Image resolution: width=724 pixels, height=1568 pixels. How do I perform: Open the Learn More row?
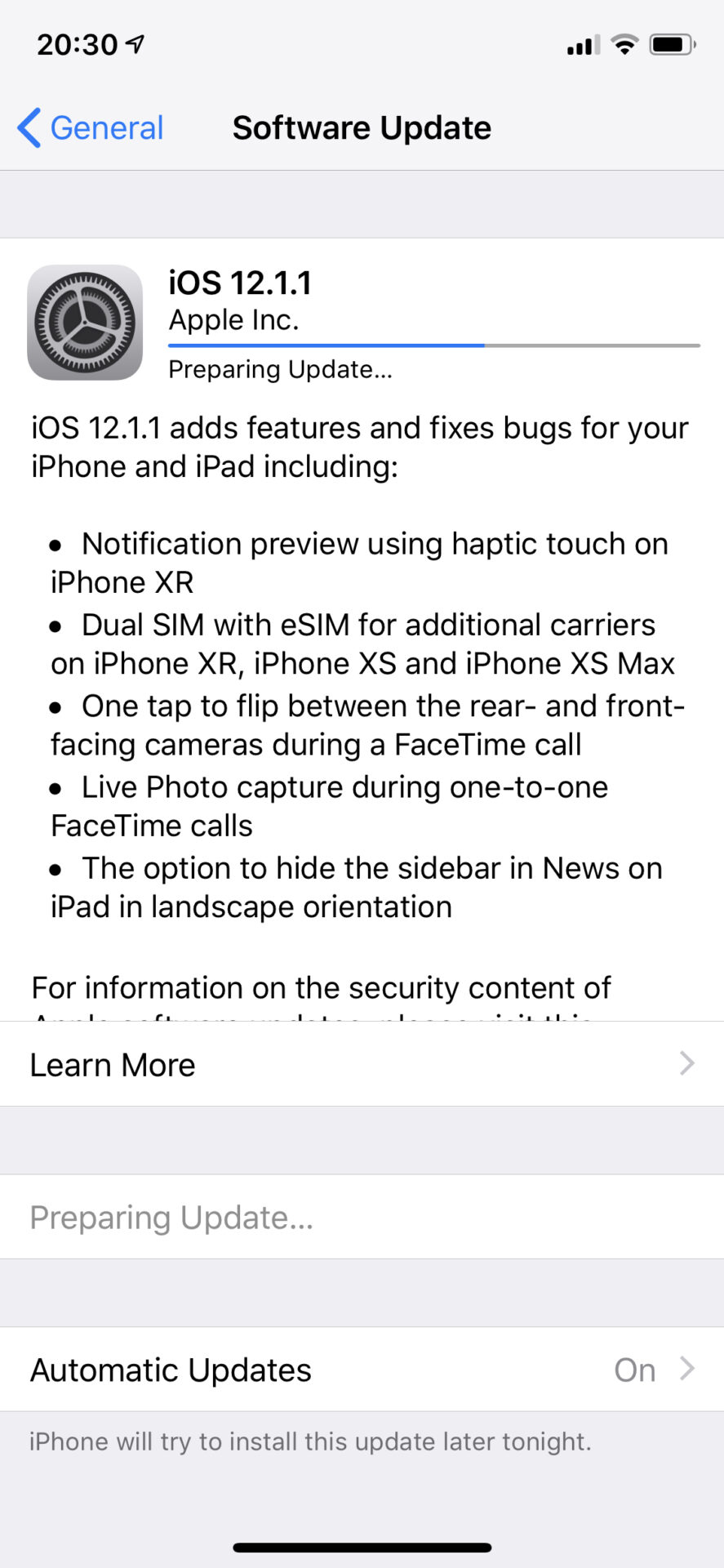pos(362,1064)
